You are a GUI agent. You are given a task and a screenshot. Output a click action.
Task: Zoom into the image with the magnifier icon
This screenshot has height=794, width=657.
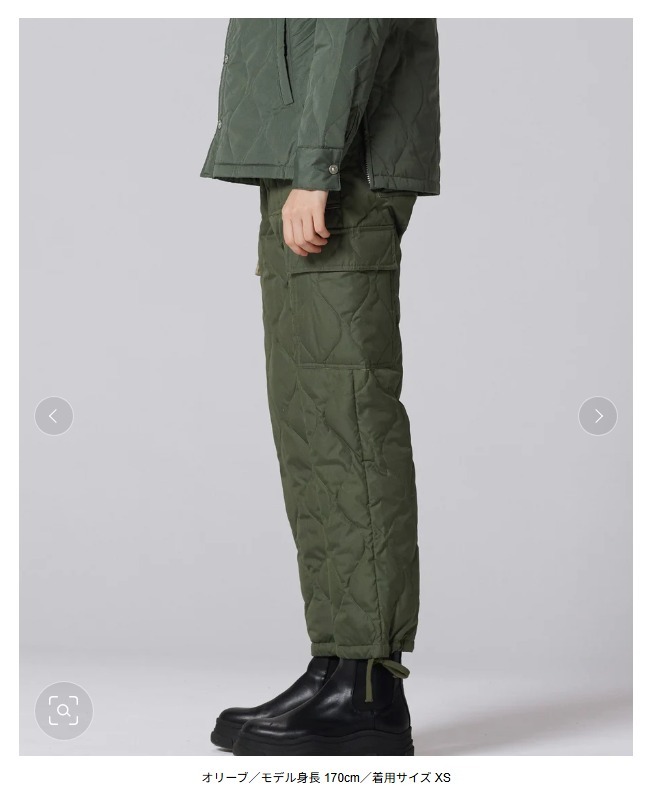click(63, 711)
